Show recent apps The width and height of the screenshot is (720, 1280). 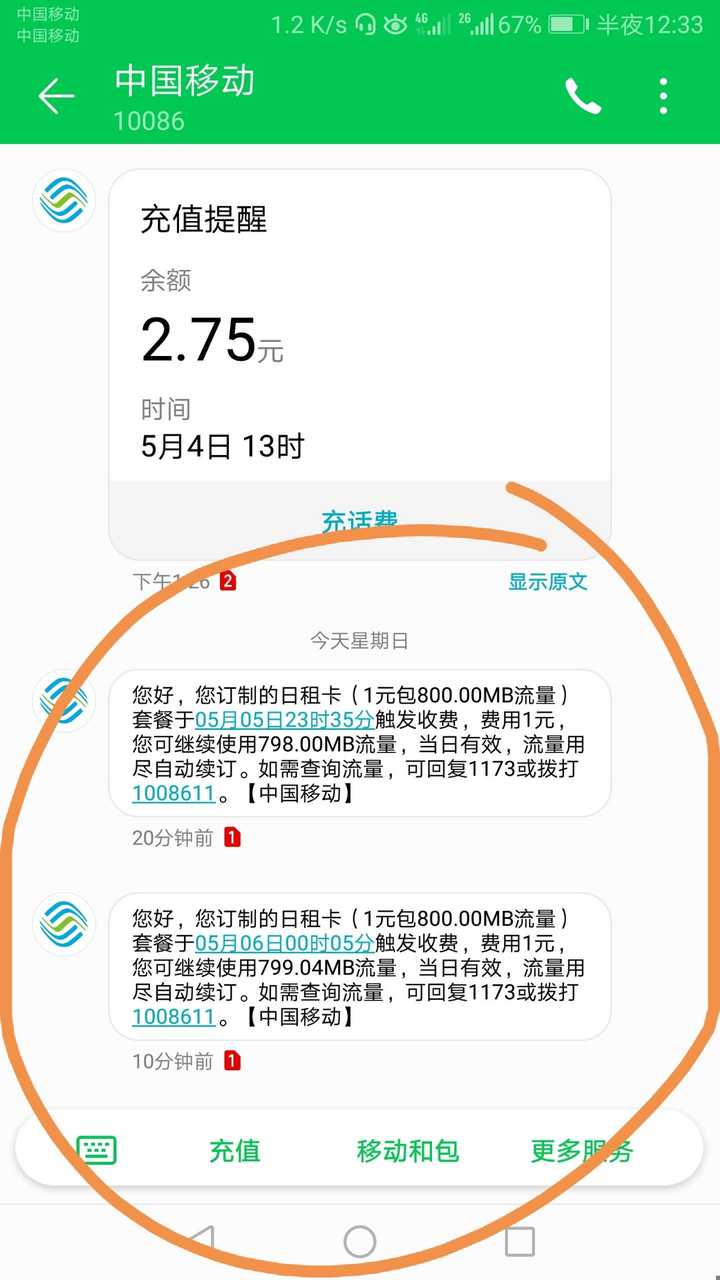click(x=519, y=1242)
